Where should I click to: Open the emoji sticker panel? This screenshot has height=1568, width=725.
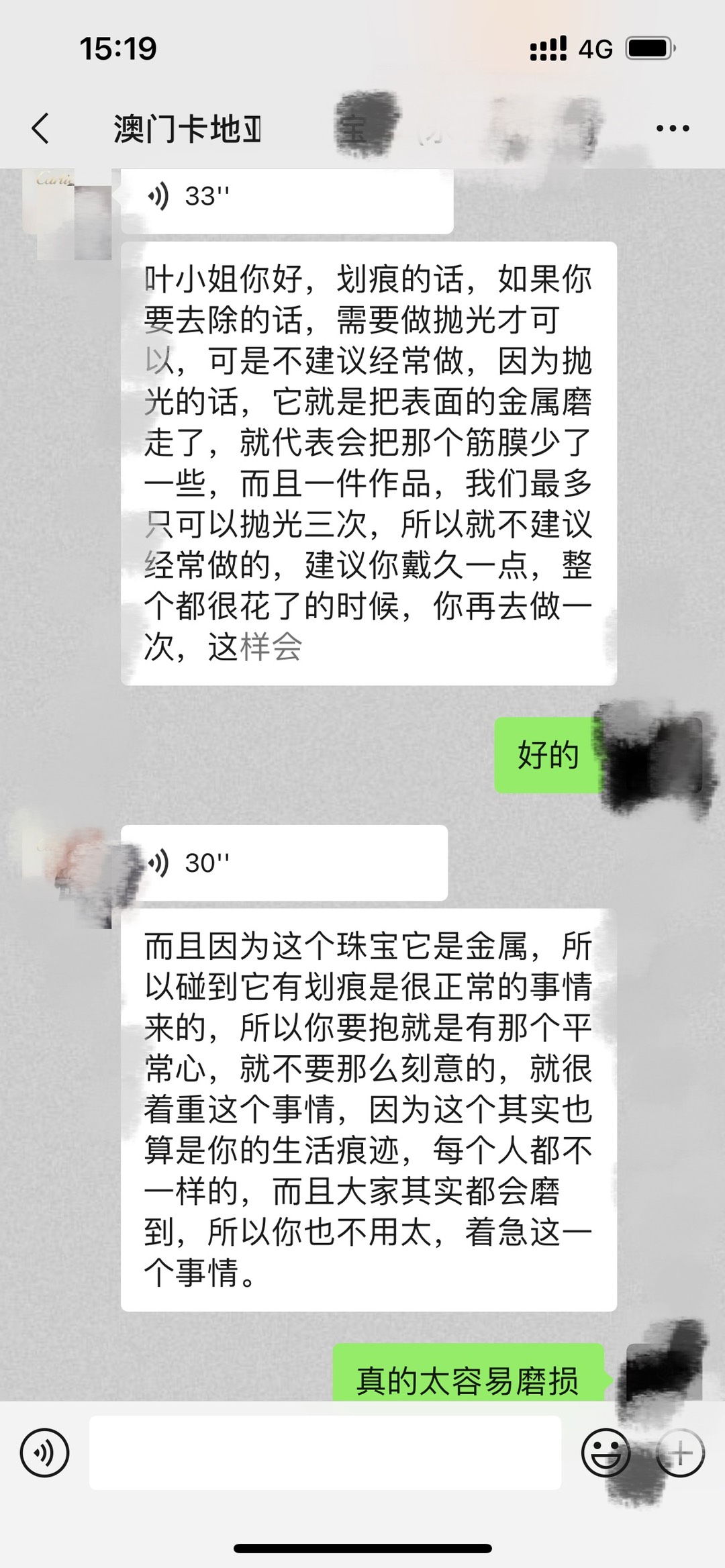coord(606,1454)
